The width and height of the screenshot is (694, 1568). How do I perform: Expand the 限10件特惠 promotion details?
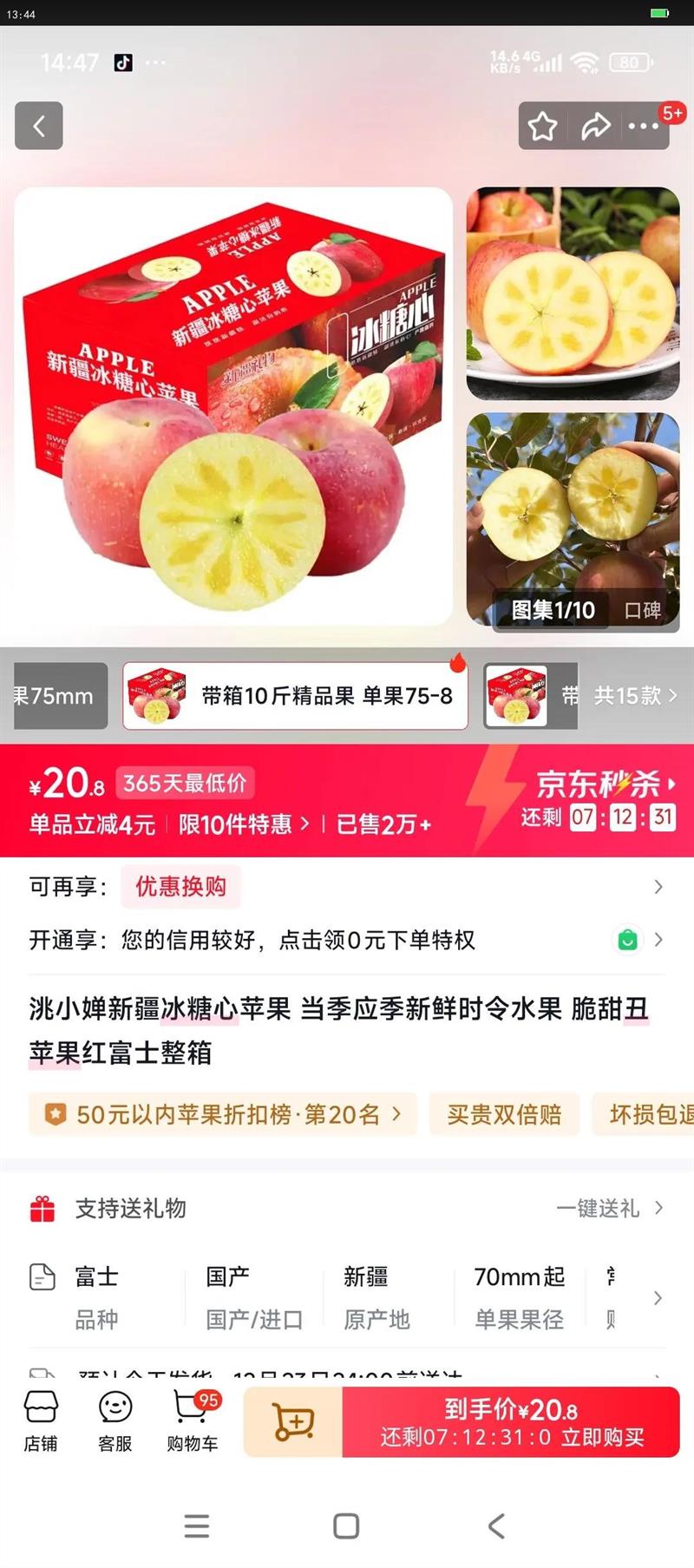point(239,825)
